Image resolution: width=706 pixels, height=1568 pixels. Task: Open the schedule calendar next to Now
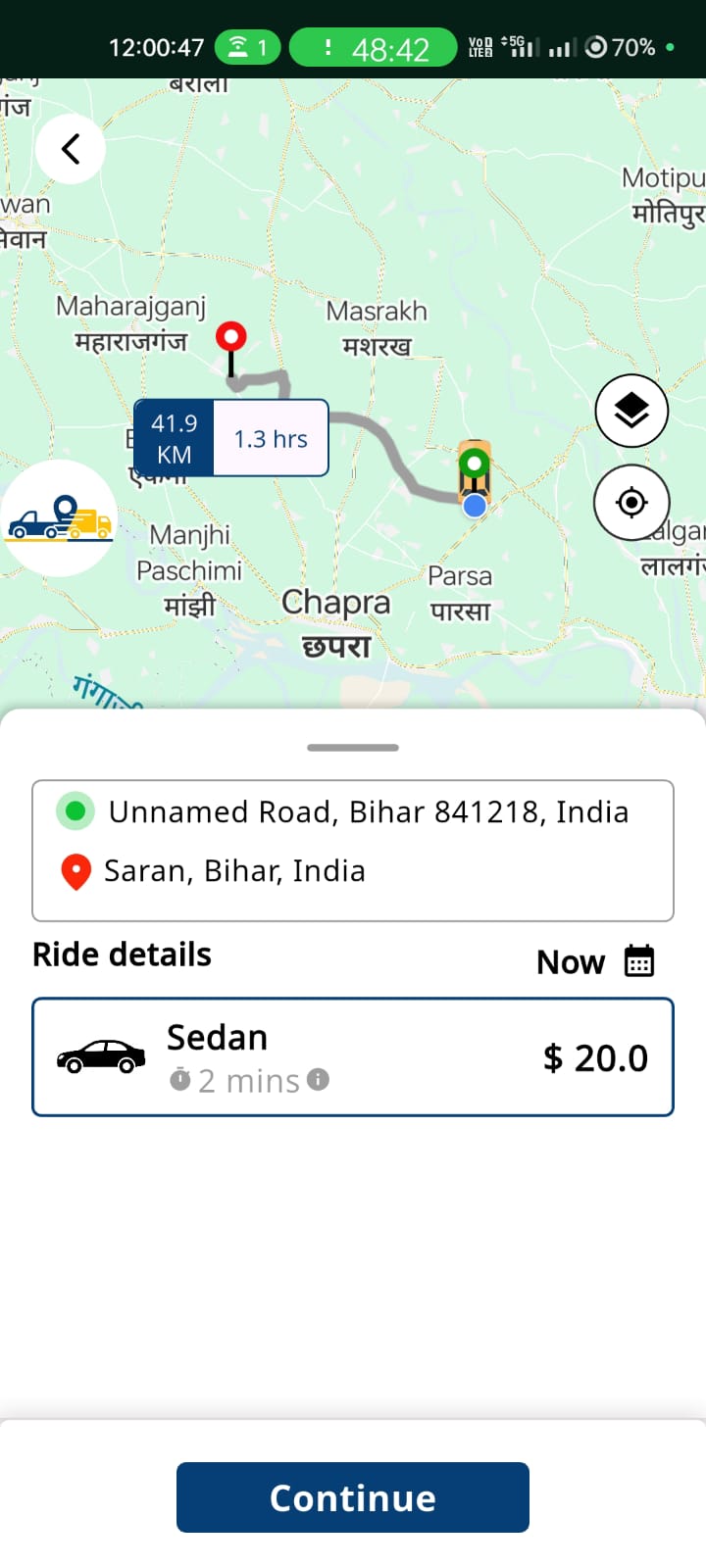tap(639, 961)
